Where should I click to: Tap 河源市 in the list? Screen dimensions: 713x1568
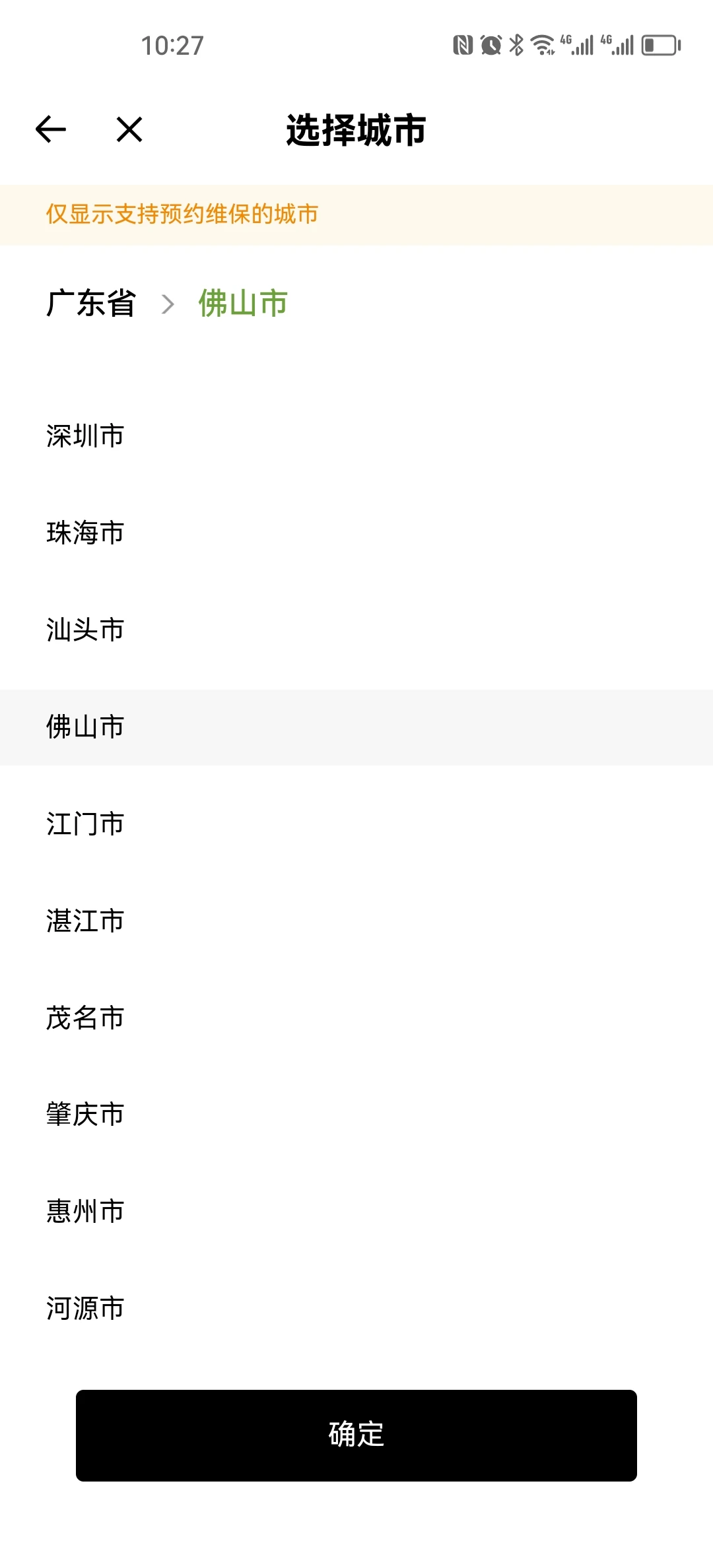356,1309
